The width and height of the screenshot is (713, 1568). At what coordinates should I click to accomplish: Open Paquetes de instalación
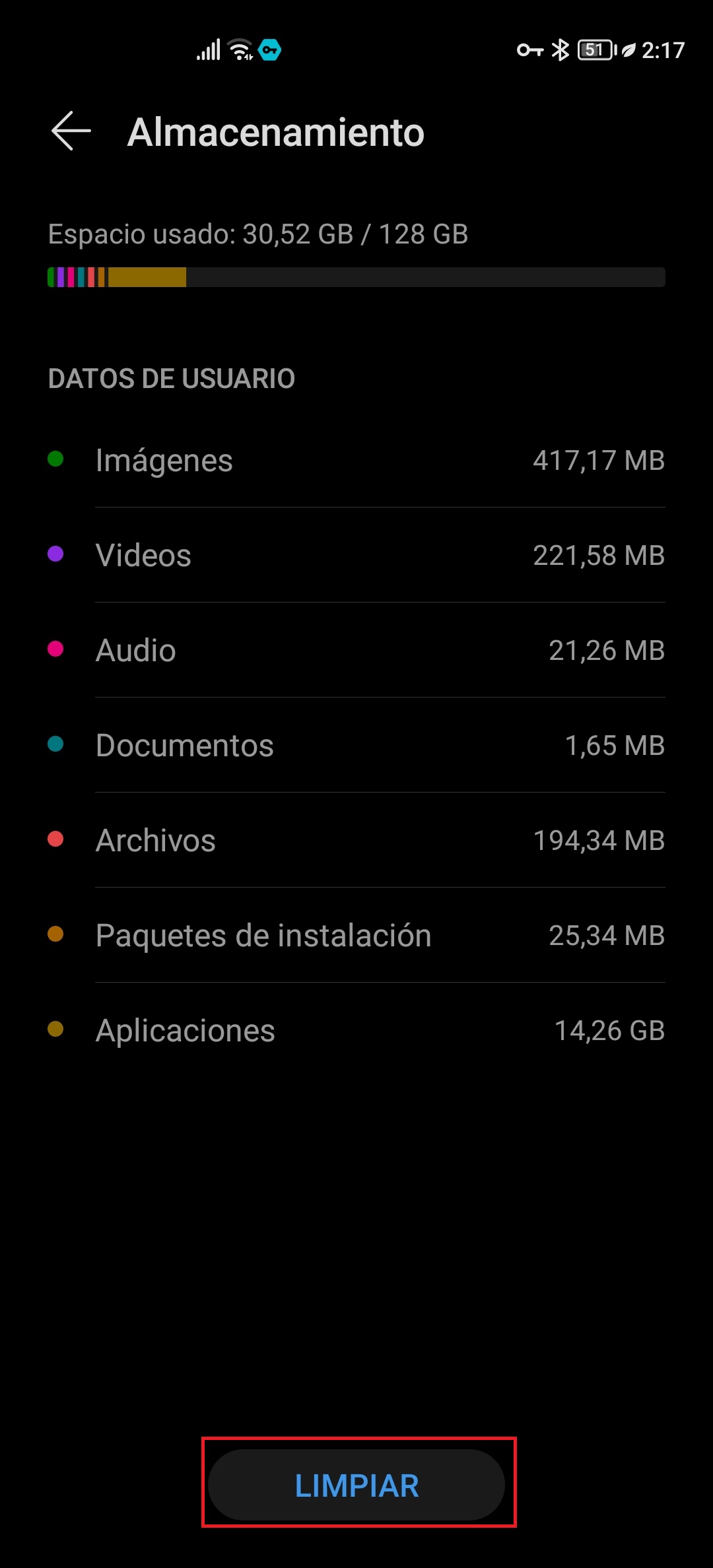click(356, 935)
